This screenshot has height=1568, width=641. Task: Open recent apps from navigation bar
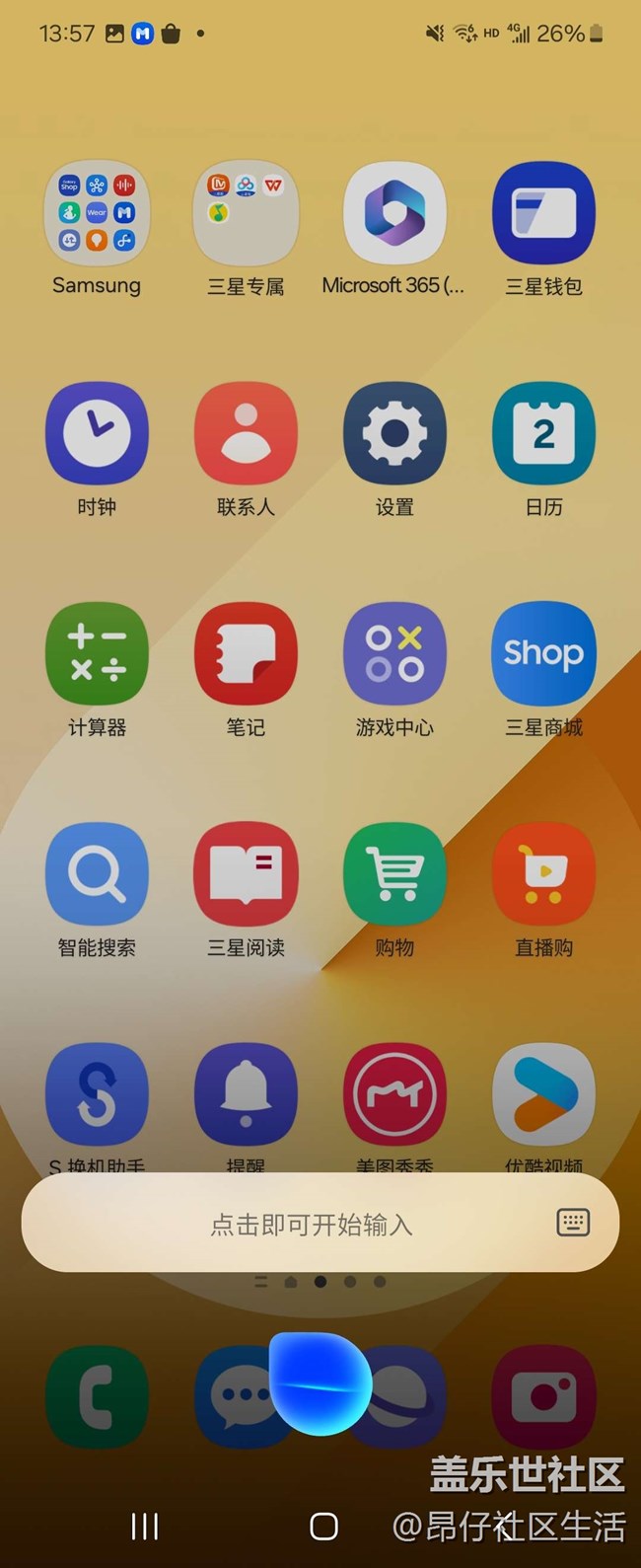coord(145,1527)
